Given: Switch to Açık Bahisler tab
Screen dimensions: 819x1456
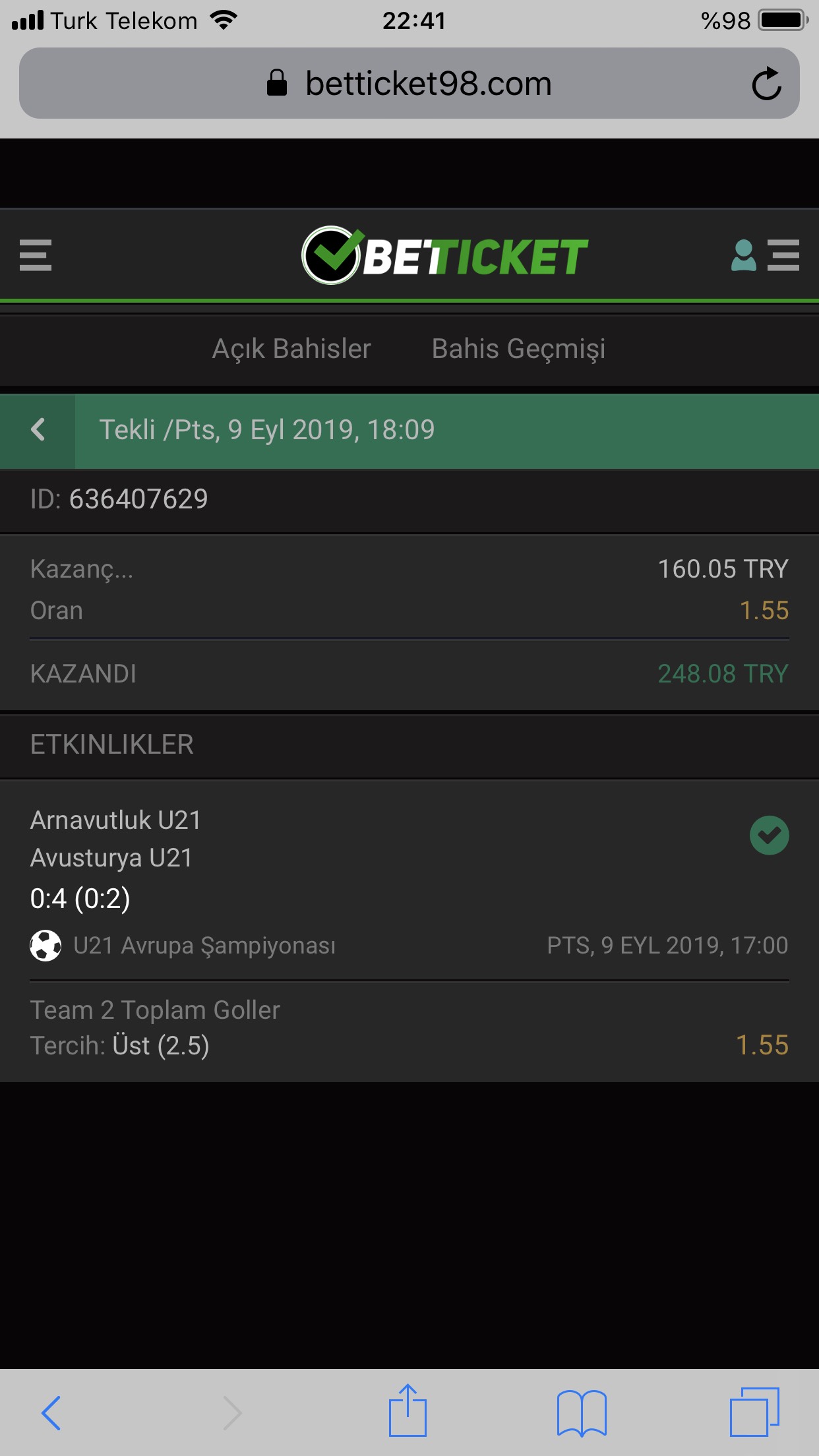Looking at the screenshot, I should (x=291, y=349).
